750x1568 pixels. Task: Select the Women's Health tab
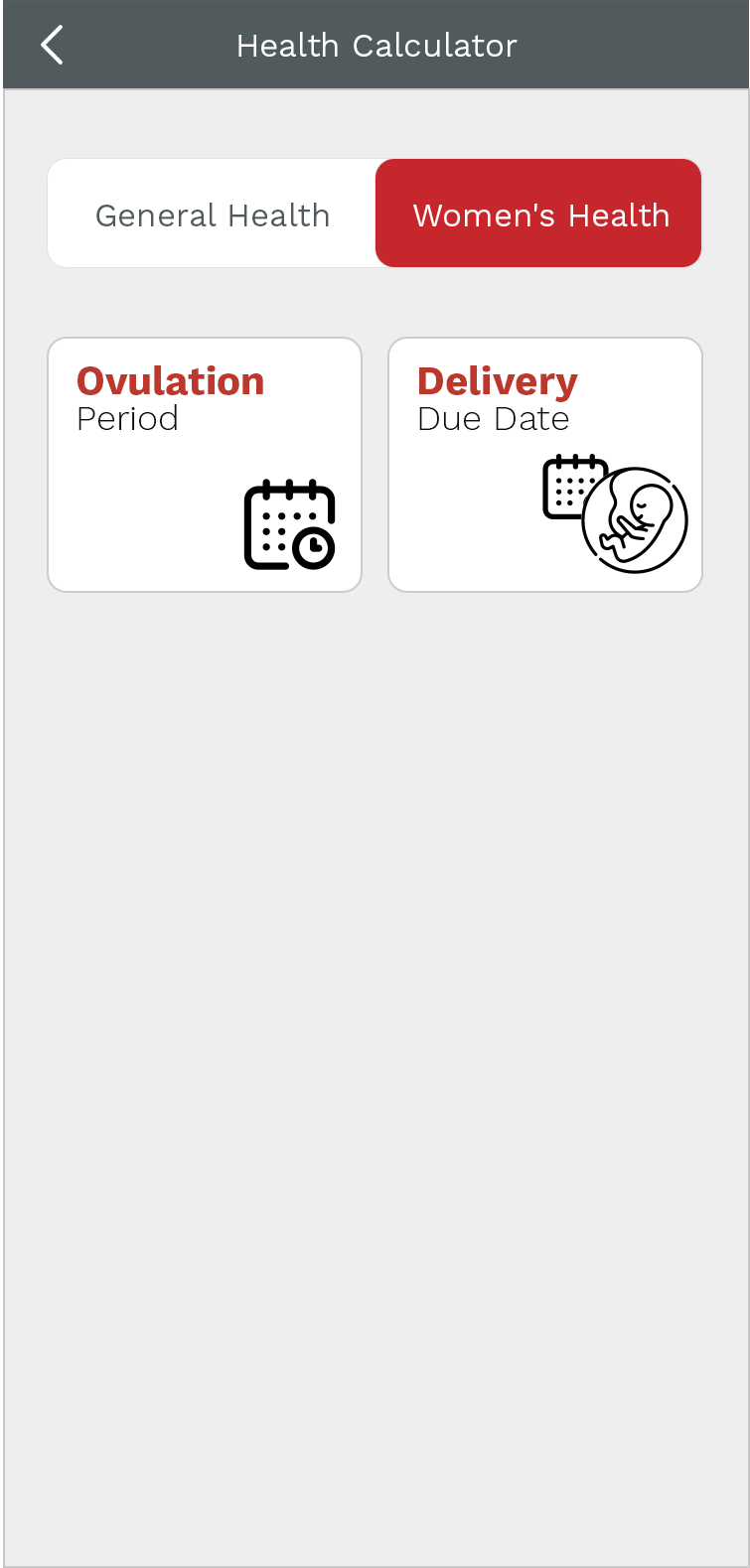(539, 214)
